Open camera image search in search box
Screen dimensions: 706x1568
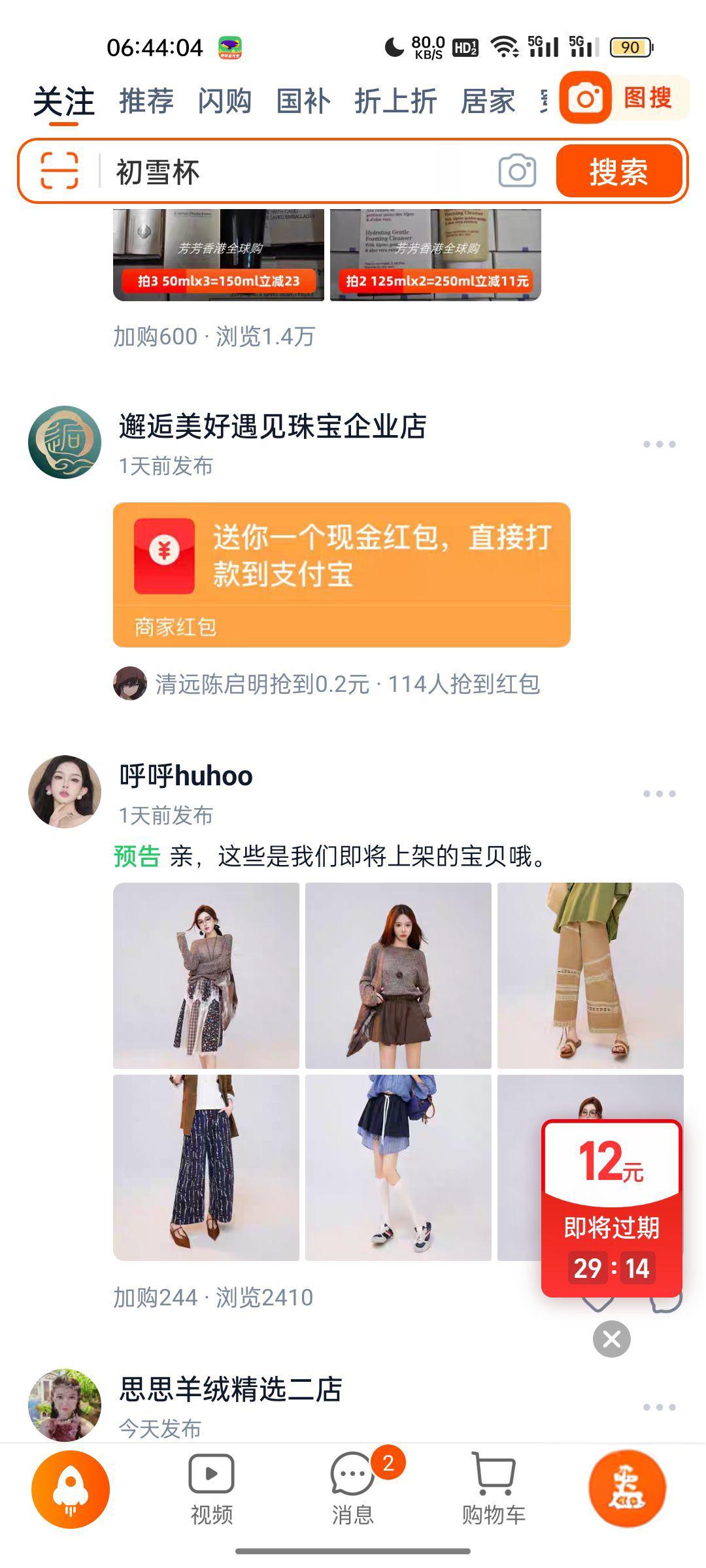point(517,171)
